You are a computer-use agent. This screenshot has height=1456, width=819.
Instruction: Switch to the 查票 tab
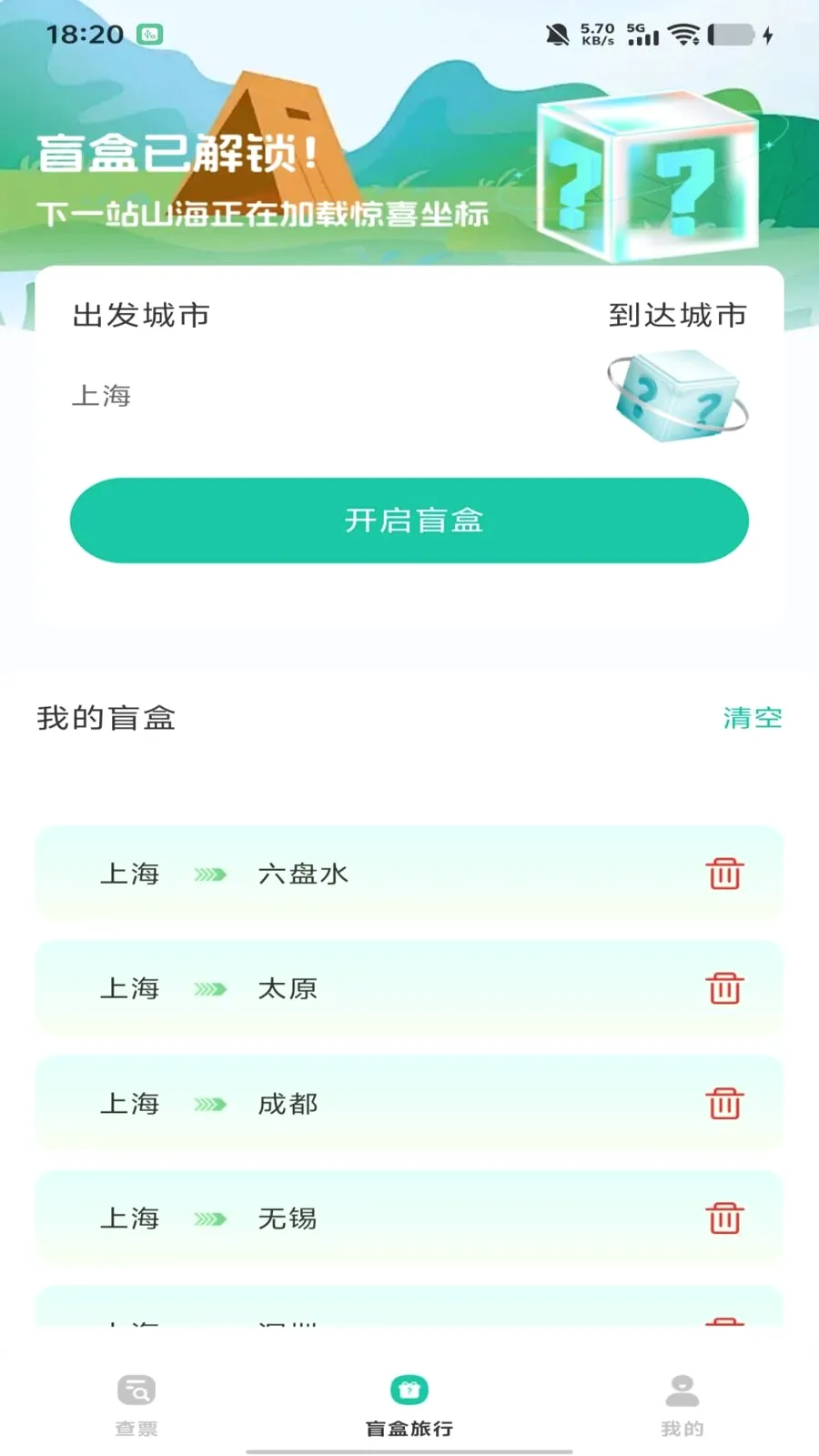point(136,1405)
